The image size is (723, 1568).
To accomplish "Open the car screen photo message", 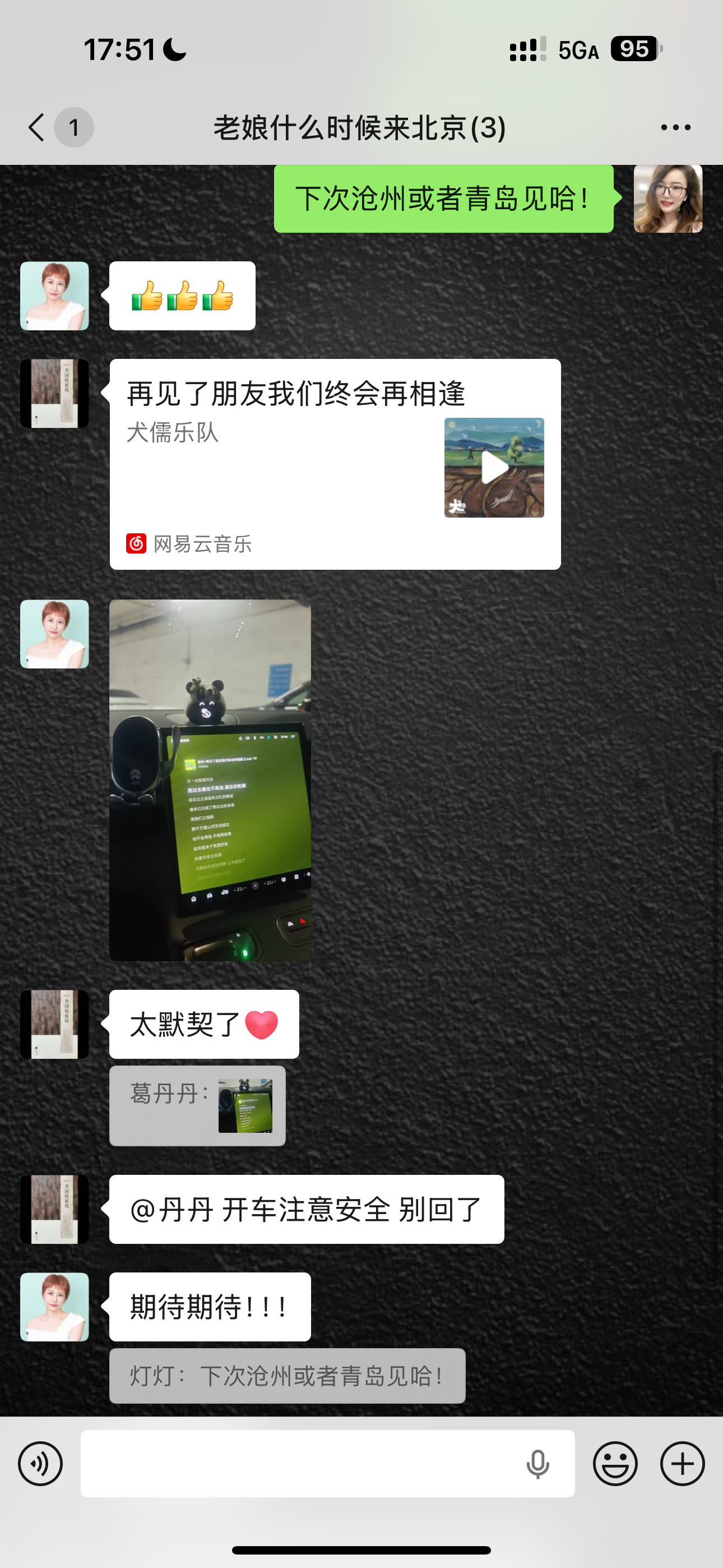I will coord(210,780).
